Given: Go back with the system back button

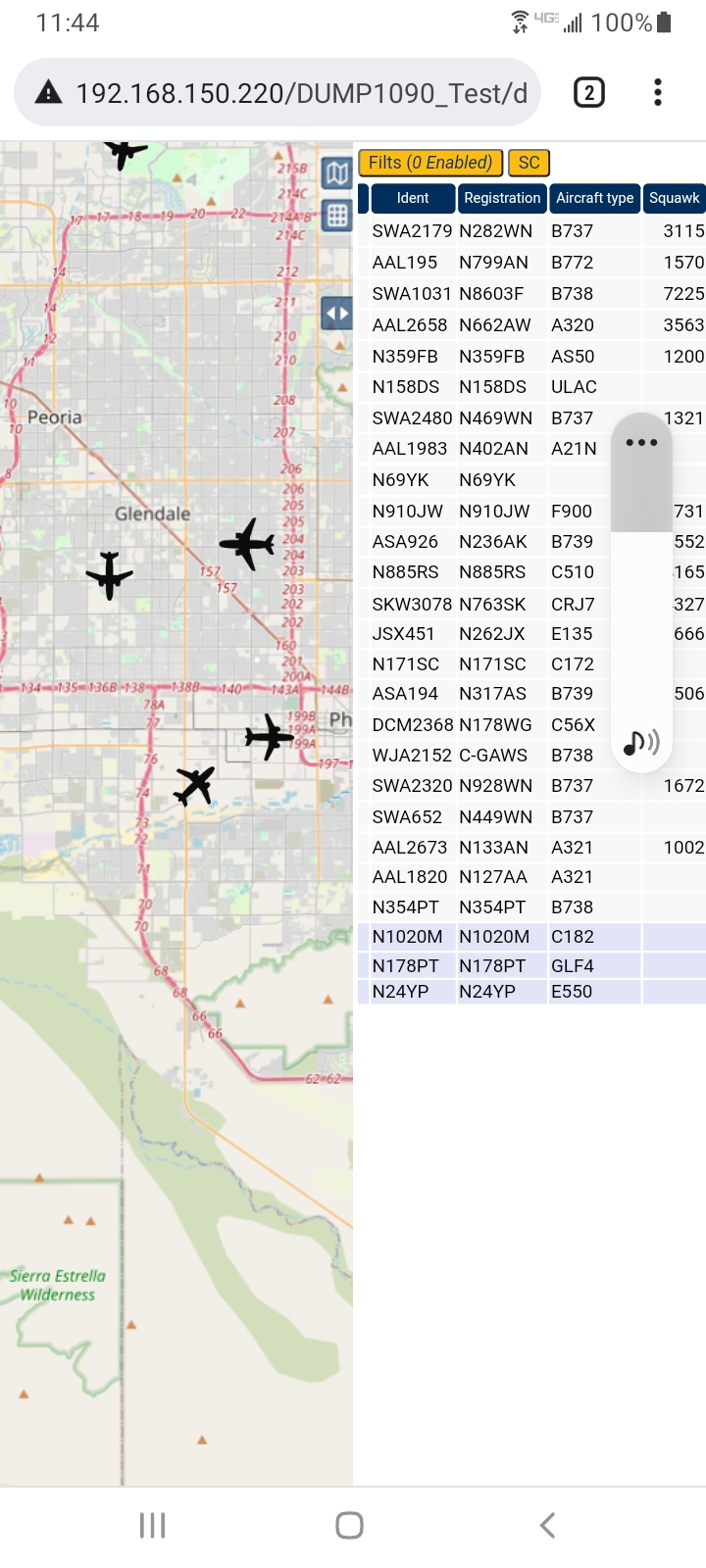Looking at the screenshot, I should [x=548, y=1525].
